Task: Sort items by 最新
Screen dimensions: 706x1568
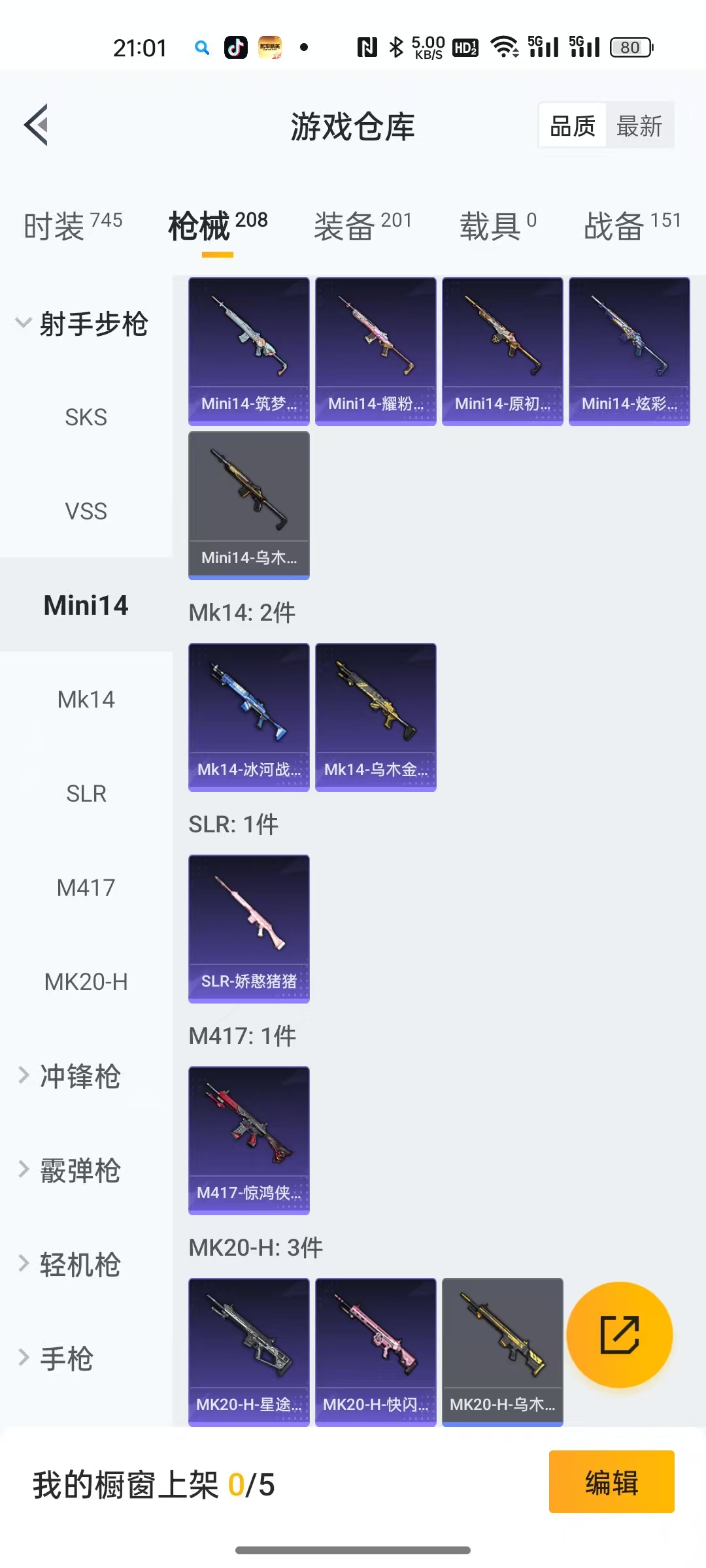Action: (639, 126)
